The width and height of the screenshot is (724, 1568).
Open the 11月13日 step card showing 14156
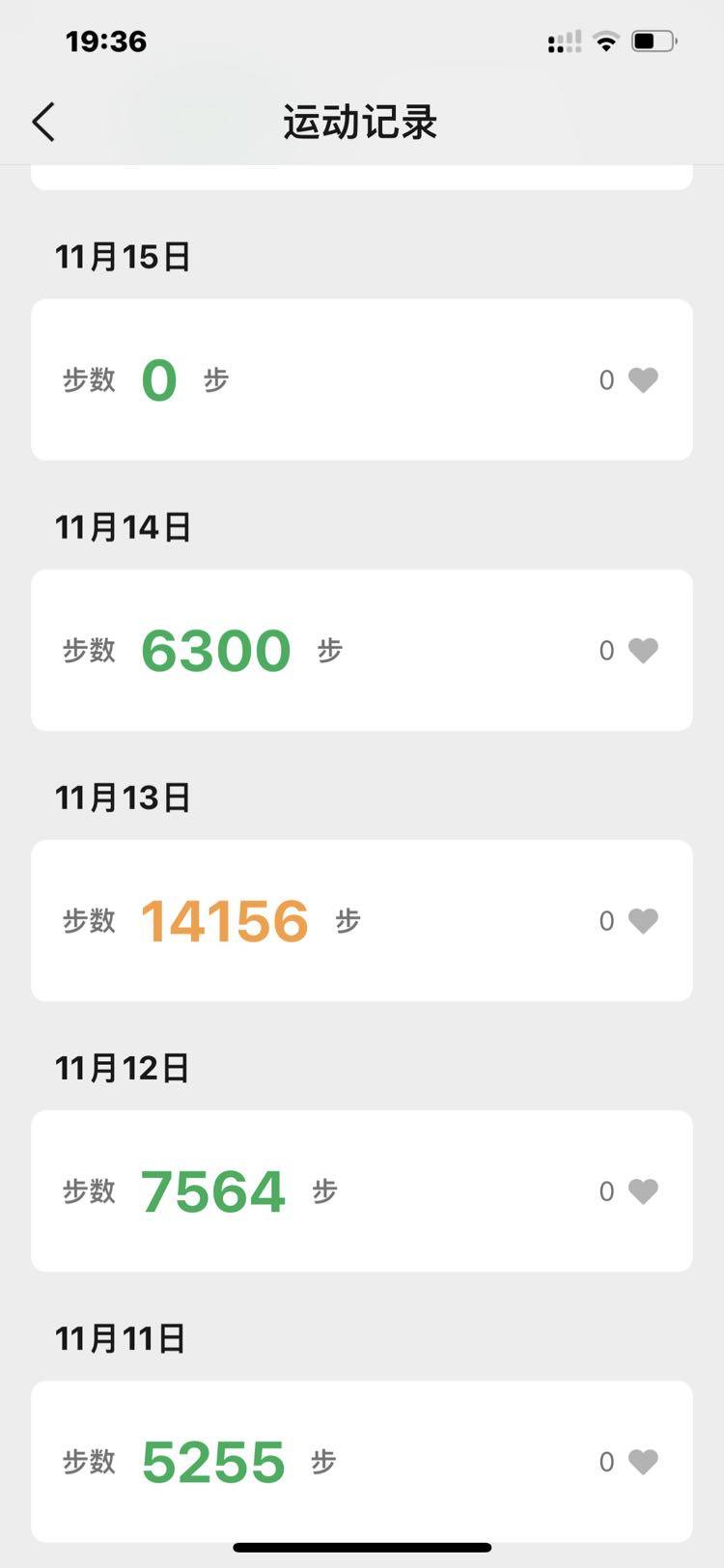pos(361,920)
